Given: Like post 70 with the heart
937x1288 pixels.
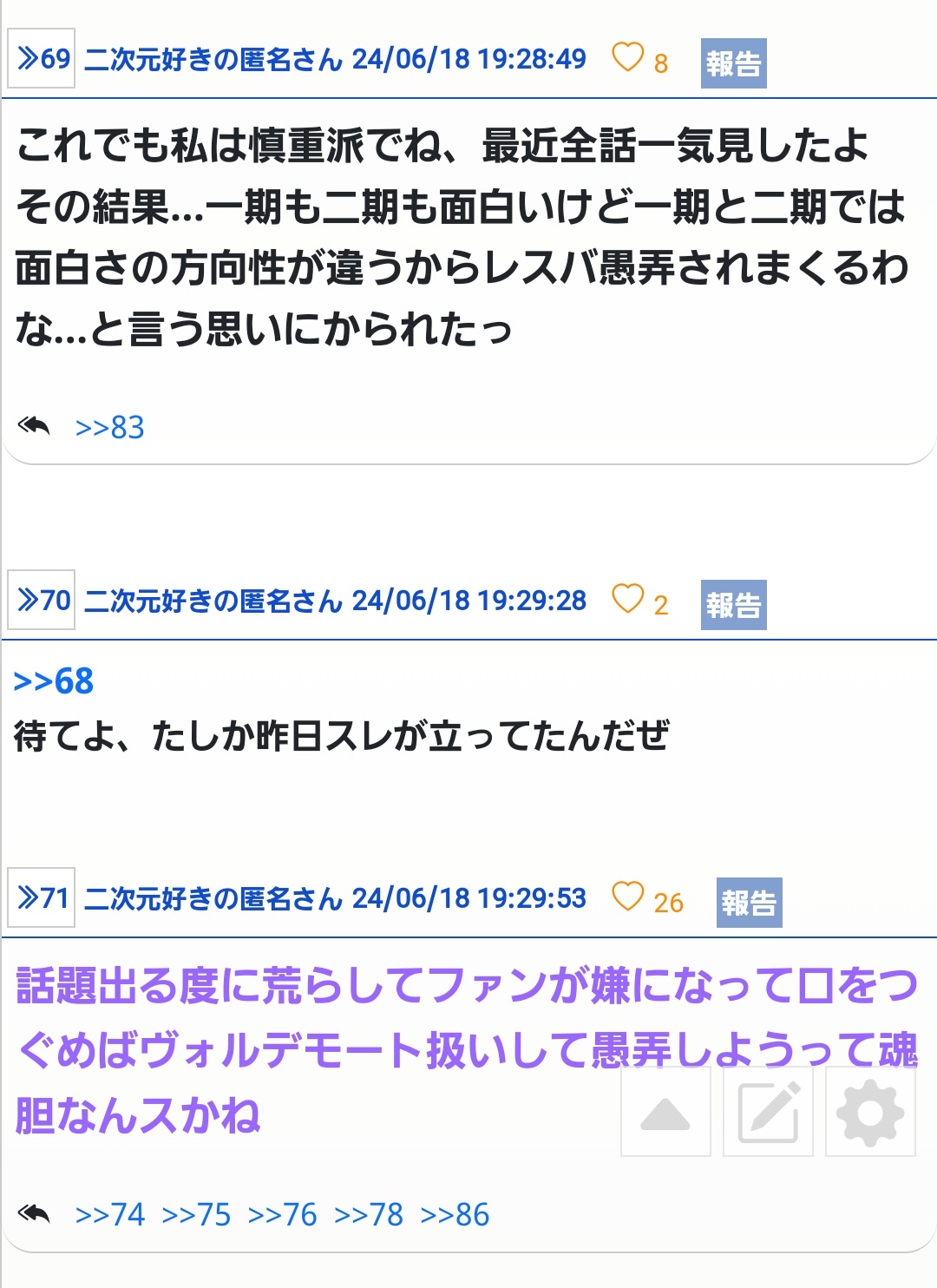Looking at the screenshot, I should click(627, 599).
